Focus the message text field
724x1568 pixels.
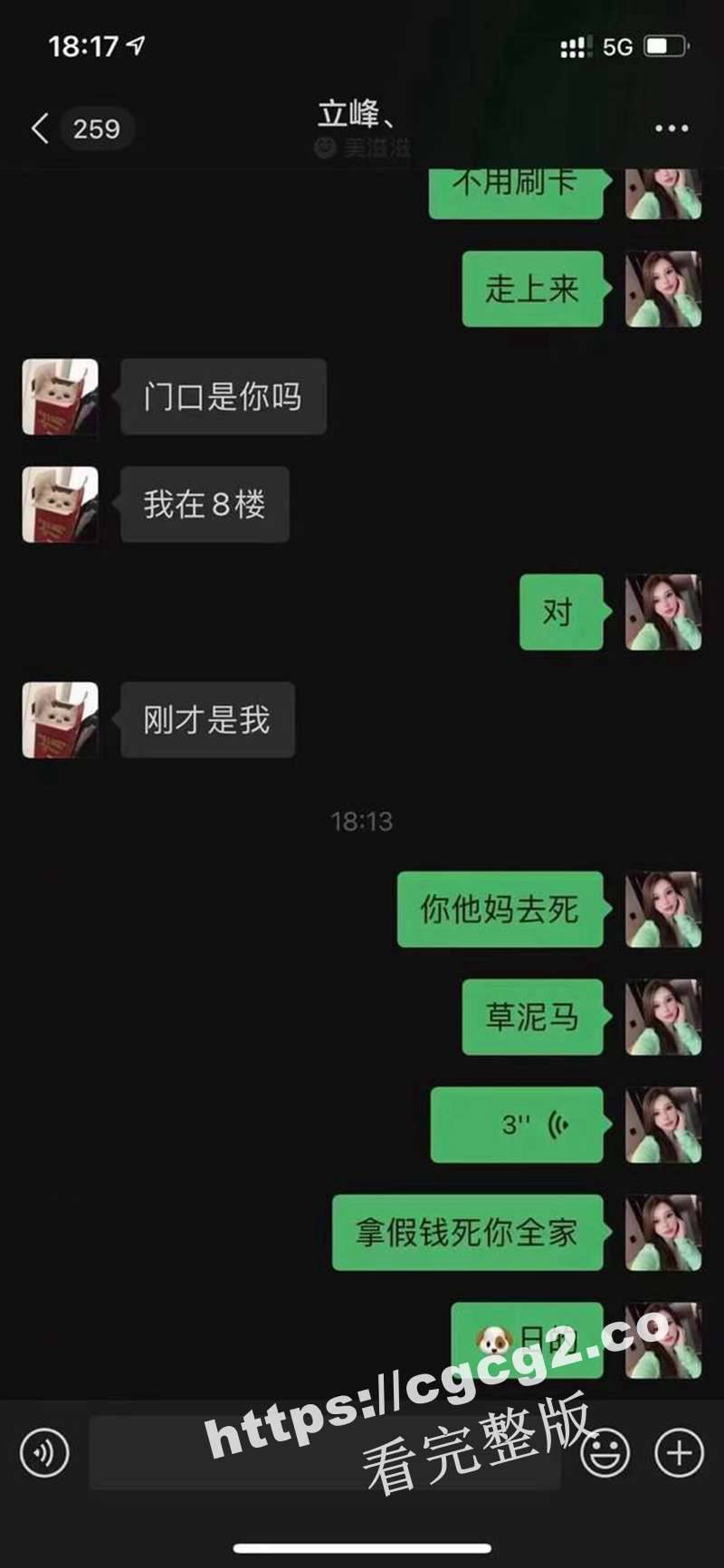coord(324,1454)
